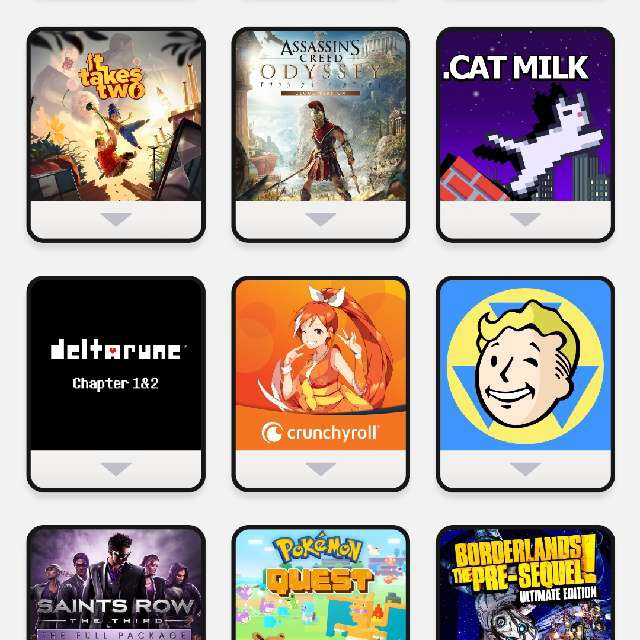Image resolution: width=640 pixels, height=640 pixels.
Task: Launch the .CAT MILK game
Action: [526, 116]
